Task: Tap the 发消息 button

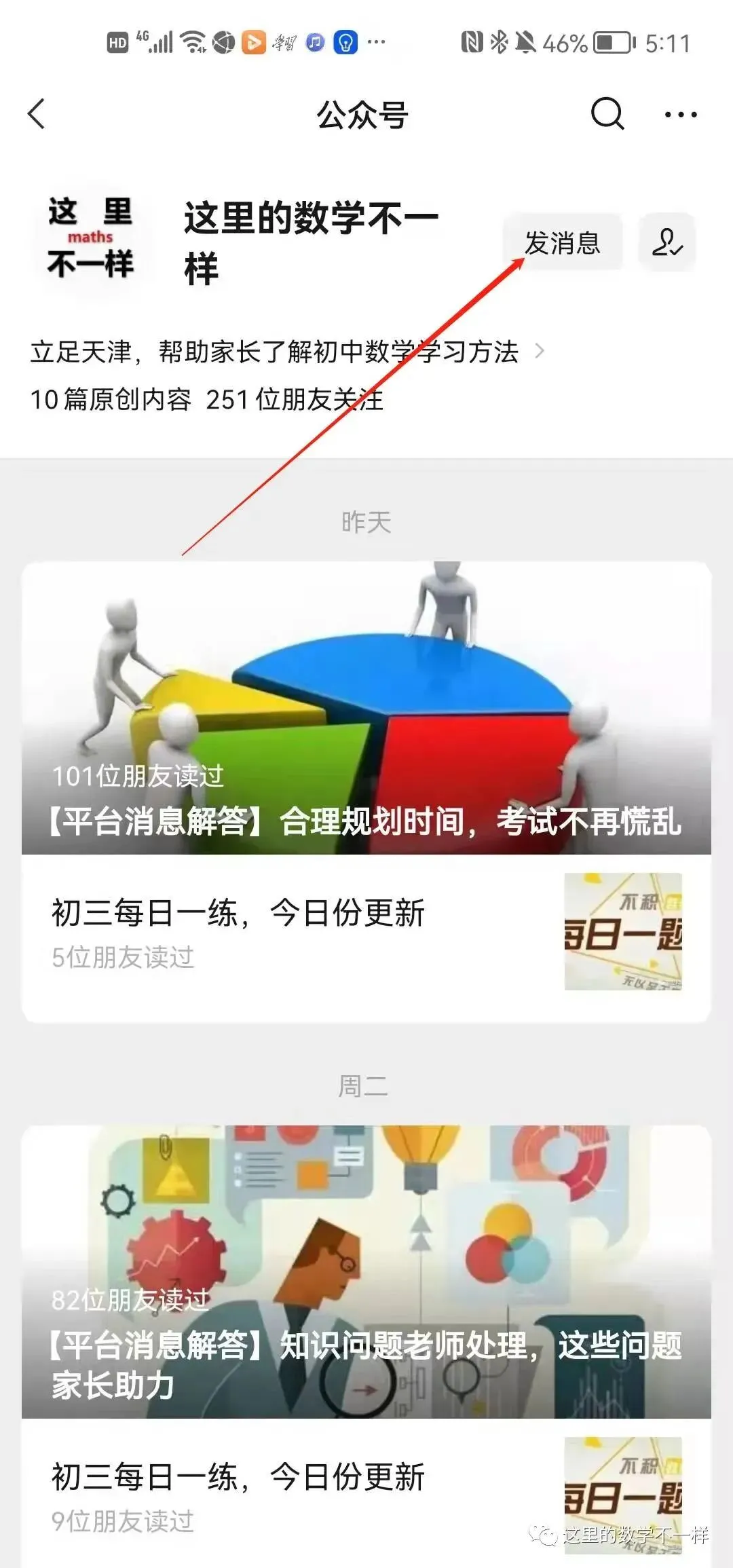Action: click(x=563, y=243)
